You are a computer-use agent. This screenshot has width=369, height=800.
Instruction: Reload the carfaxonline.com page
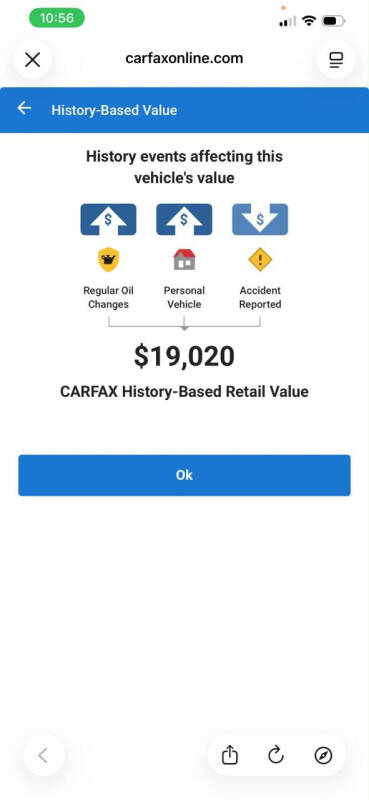(x=276, y=755)
